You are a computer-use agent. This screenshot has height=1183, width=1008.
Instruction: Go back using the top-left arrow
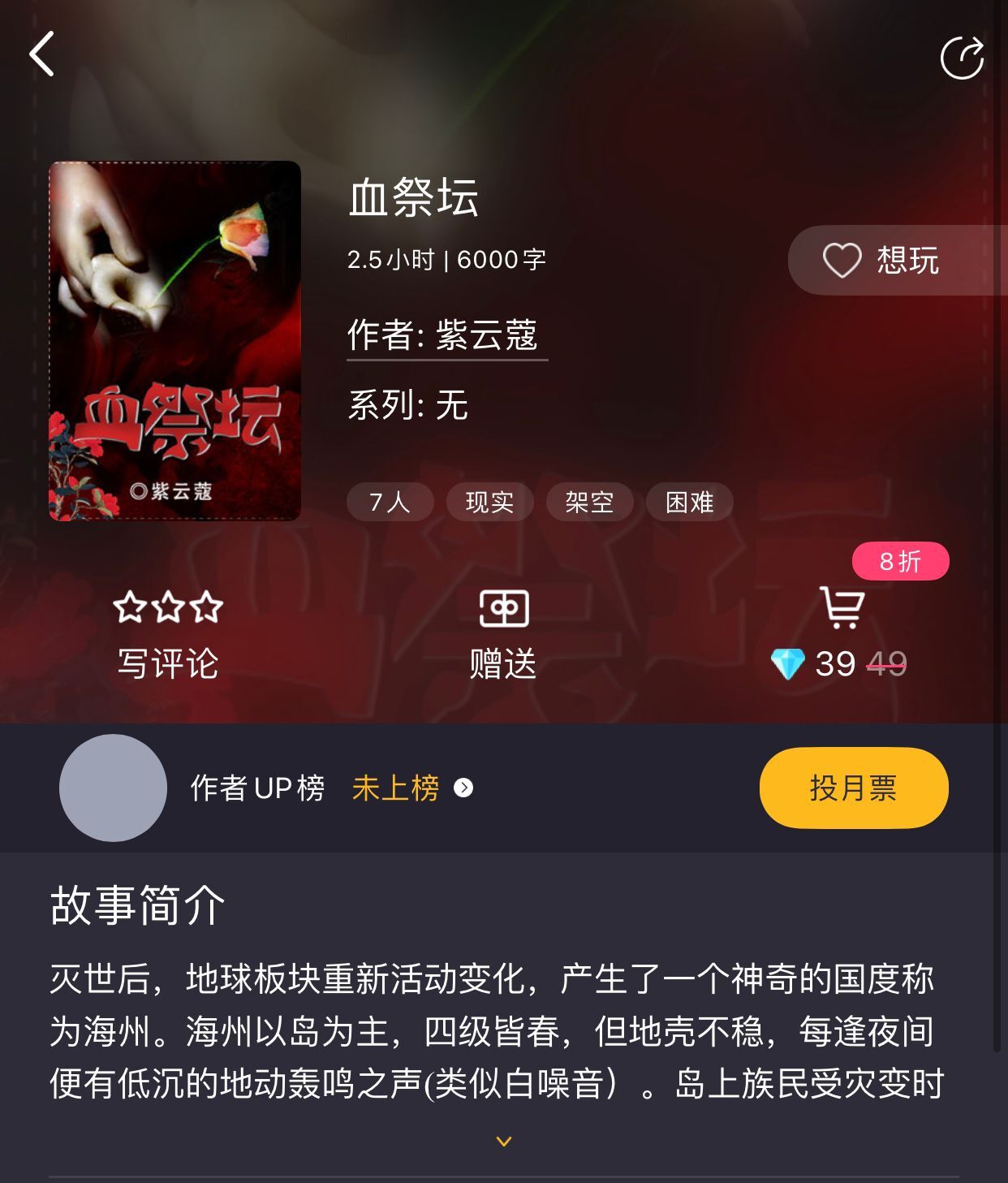tap(42, 54)
